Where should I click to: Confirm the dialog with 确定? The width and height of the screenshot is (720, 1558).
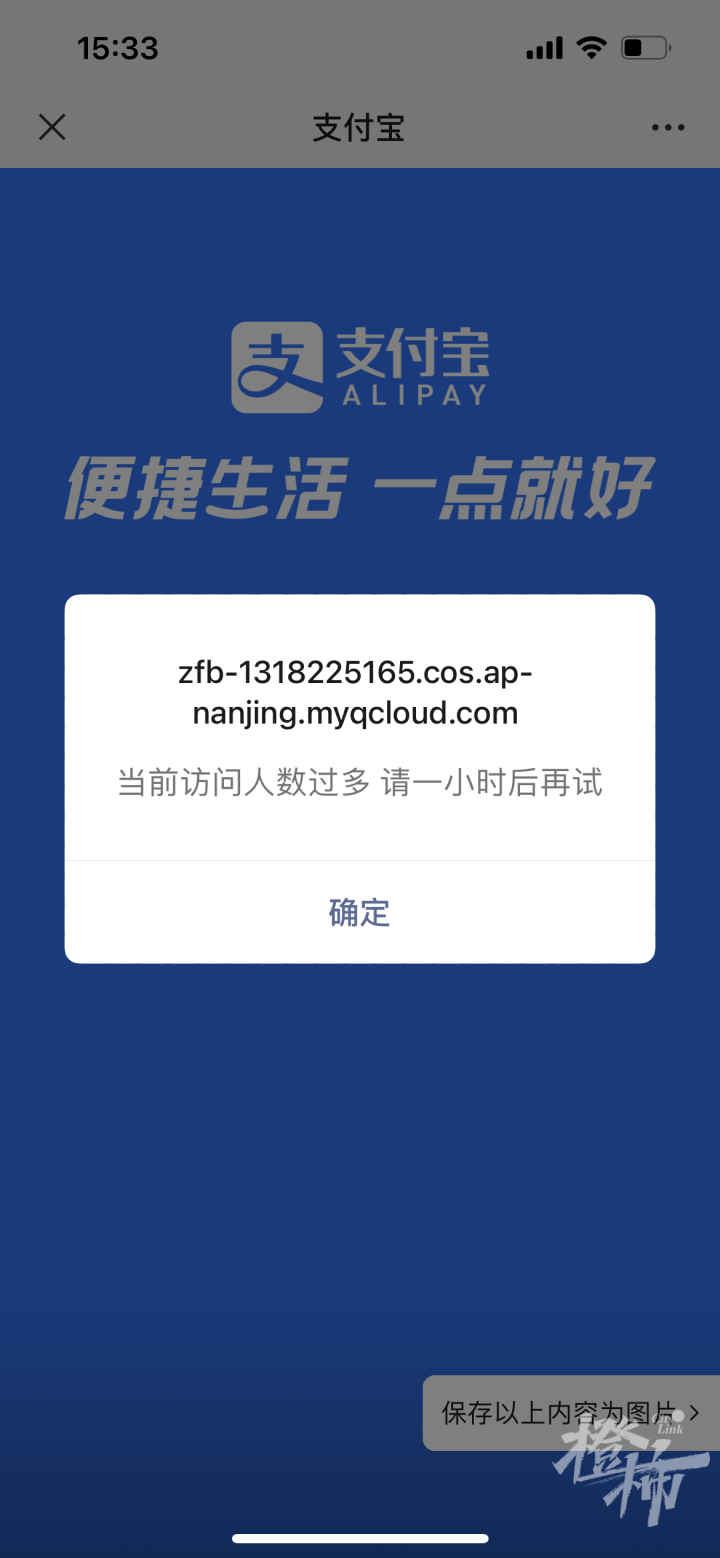359,912
